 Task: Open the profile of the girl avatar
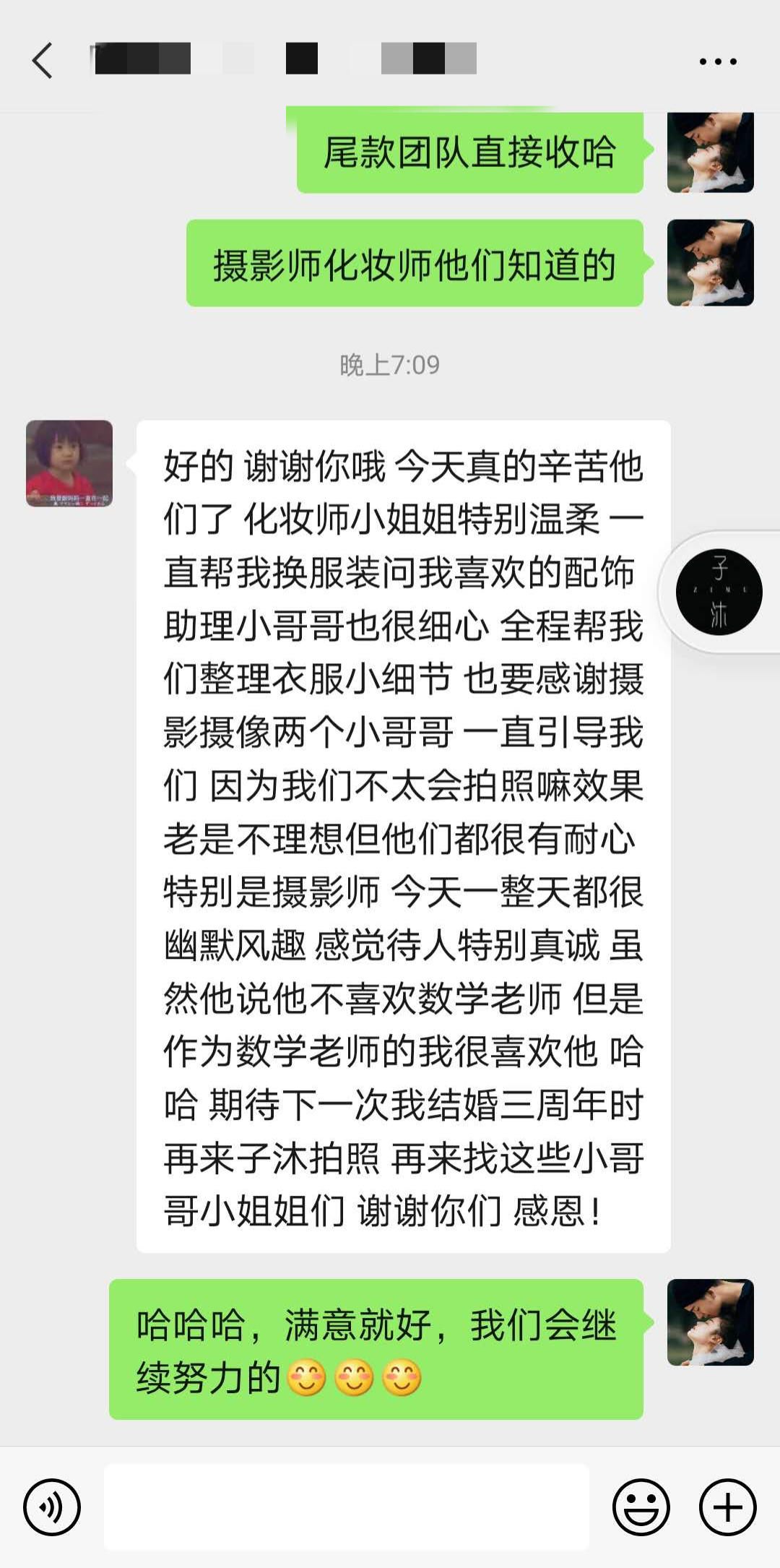(x=69, y=463)
